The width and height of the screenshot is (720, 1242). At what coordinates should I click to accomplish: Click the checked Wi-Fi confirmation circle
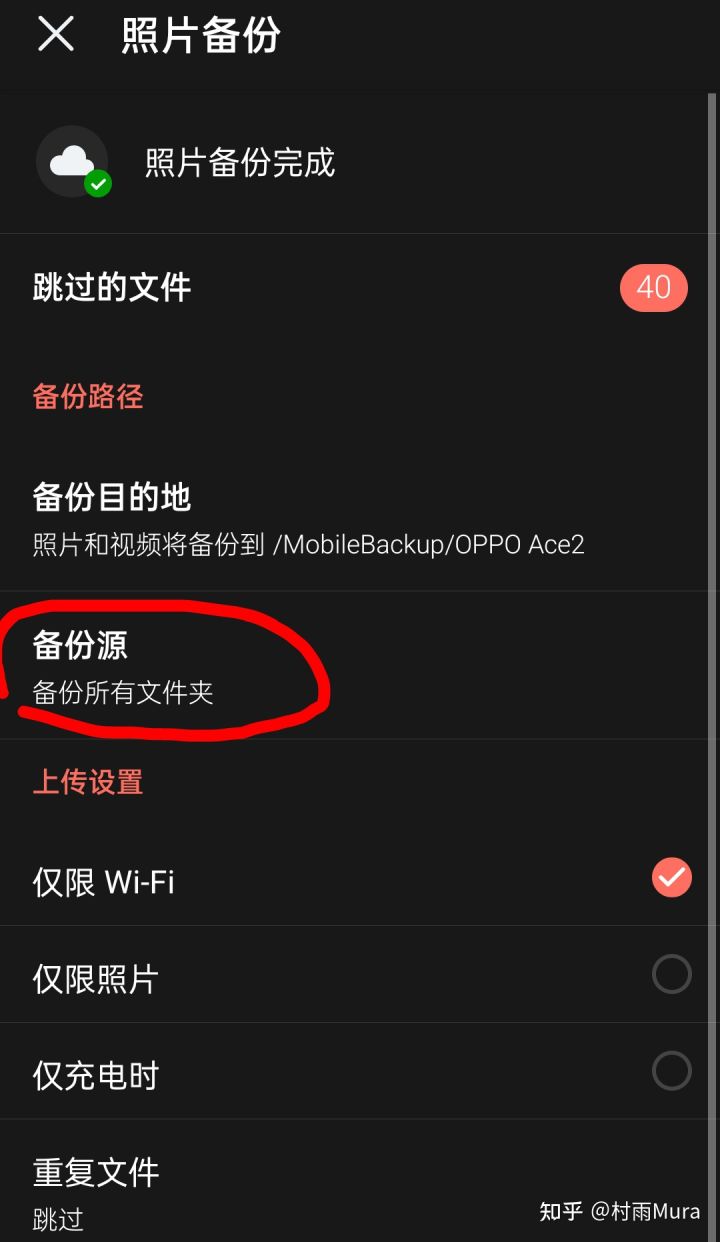[672, 877]
